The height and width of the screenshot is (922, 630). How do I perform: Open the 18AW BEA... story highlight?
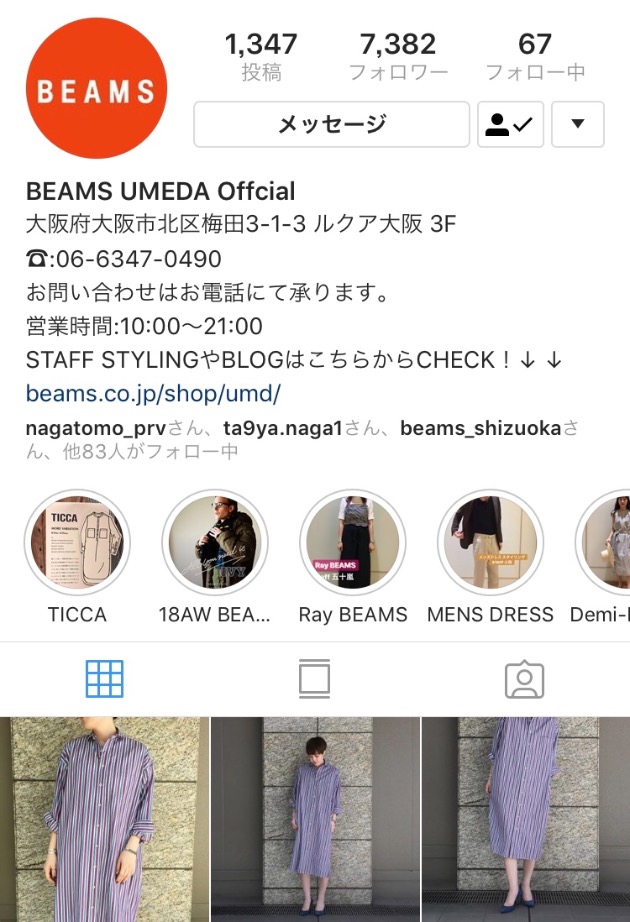(215, 542)
